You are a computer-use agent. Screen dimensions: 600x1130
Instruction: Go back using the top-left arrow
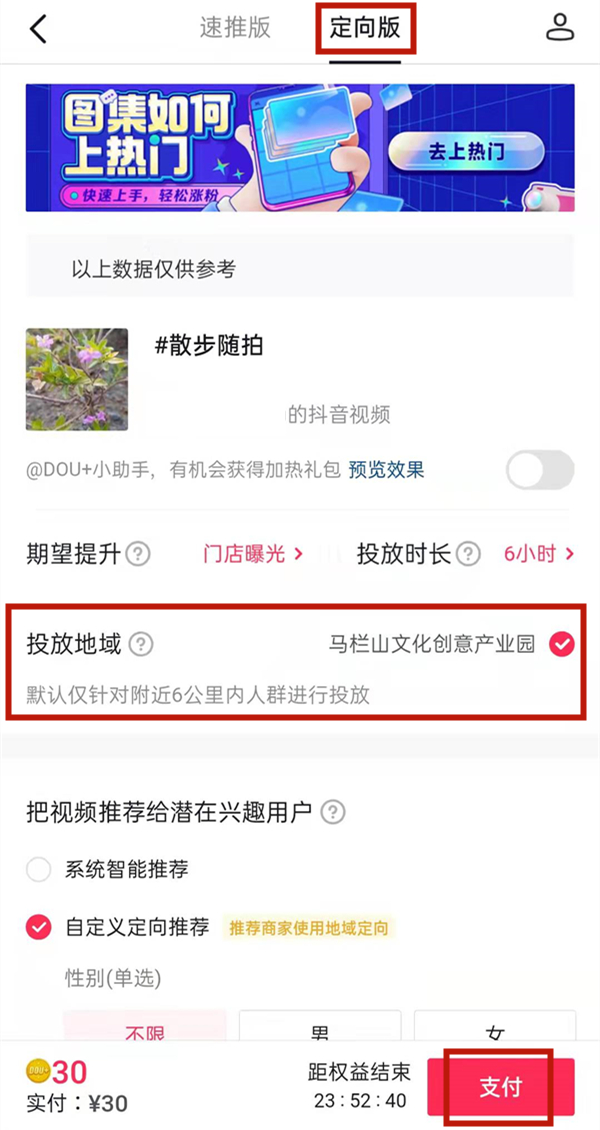click(x=38, y=29)
